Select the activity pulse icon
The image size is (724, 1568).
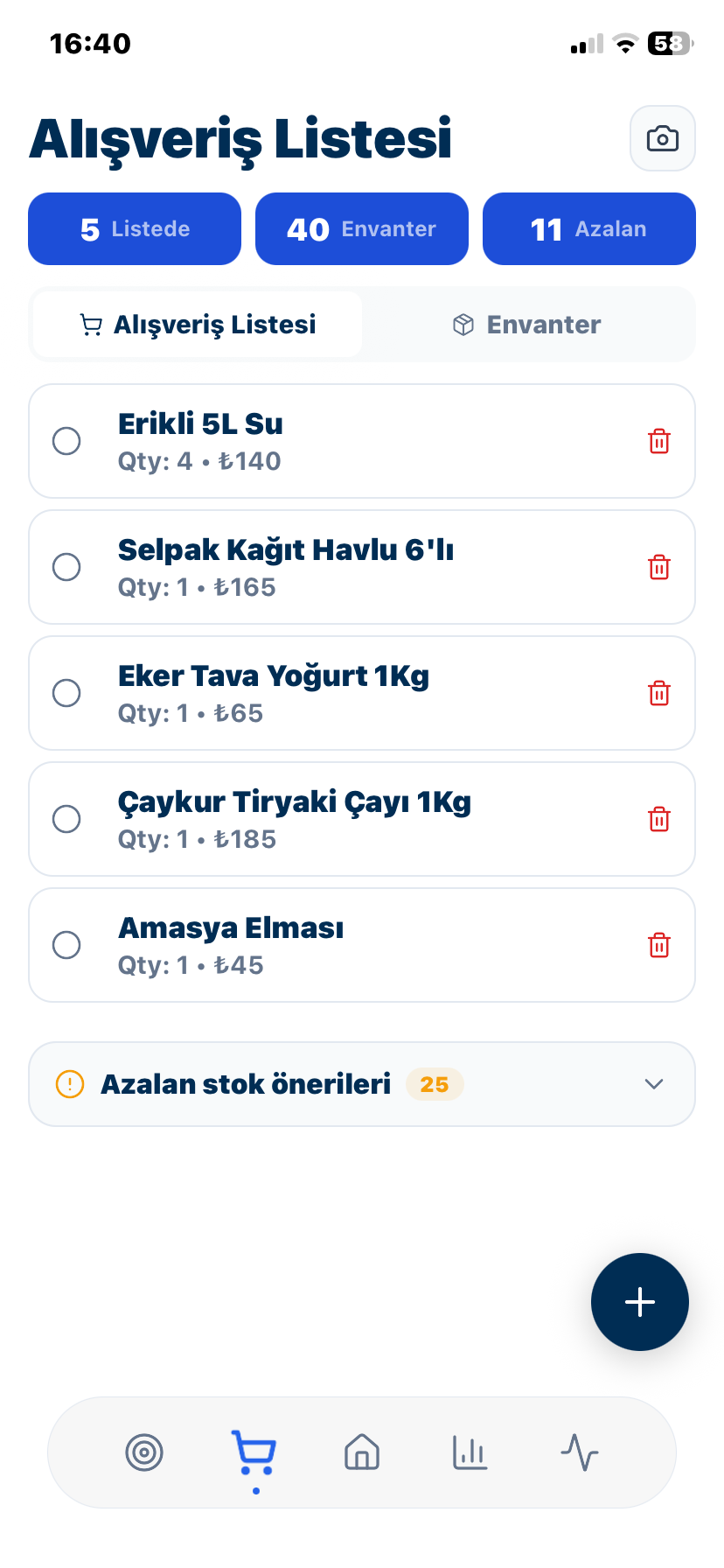pyautogui.click(x=580, y=1452)
